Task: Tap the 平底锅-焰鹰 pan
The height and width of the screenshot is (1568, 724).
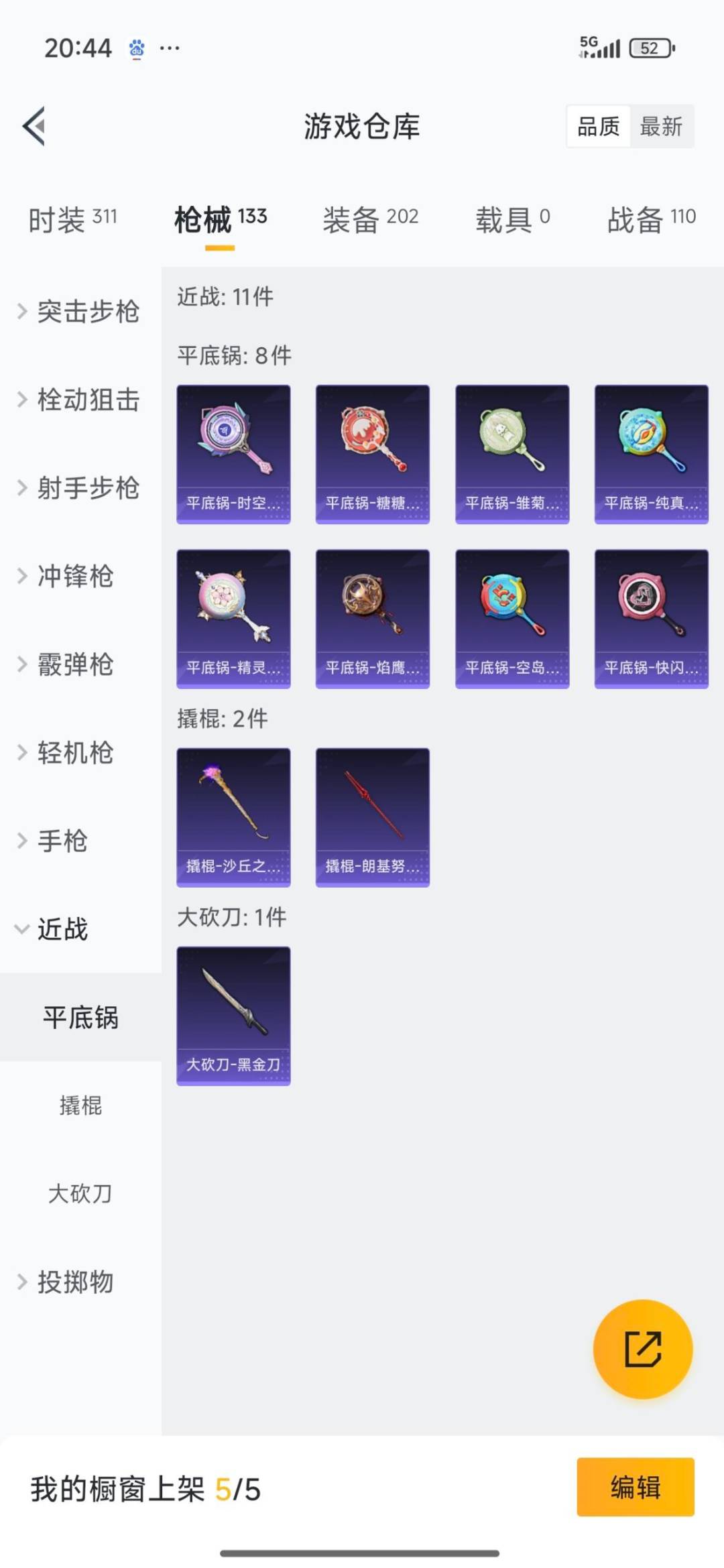Action: tap(373, 618)
